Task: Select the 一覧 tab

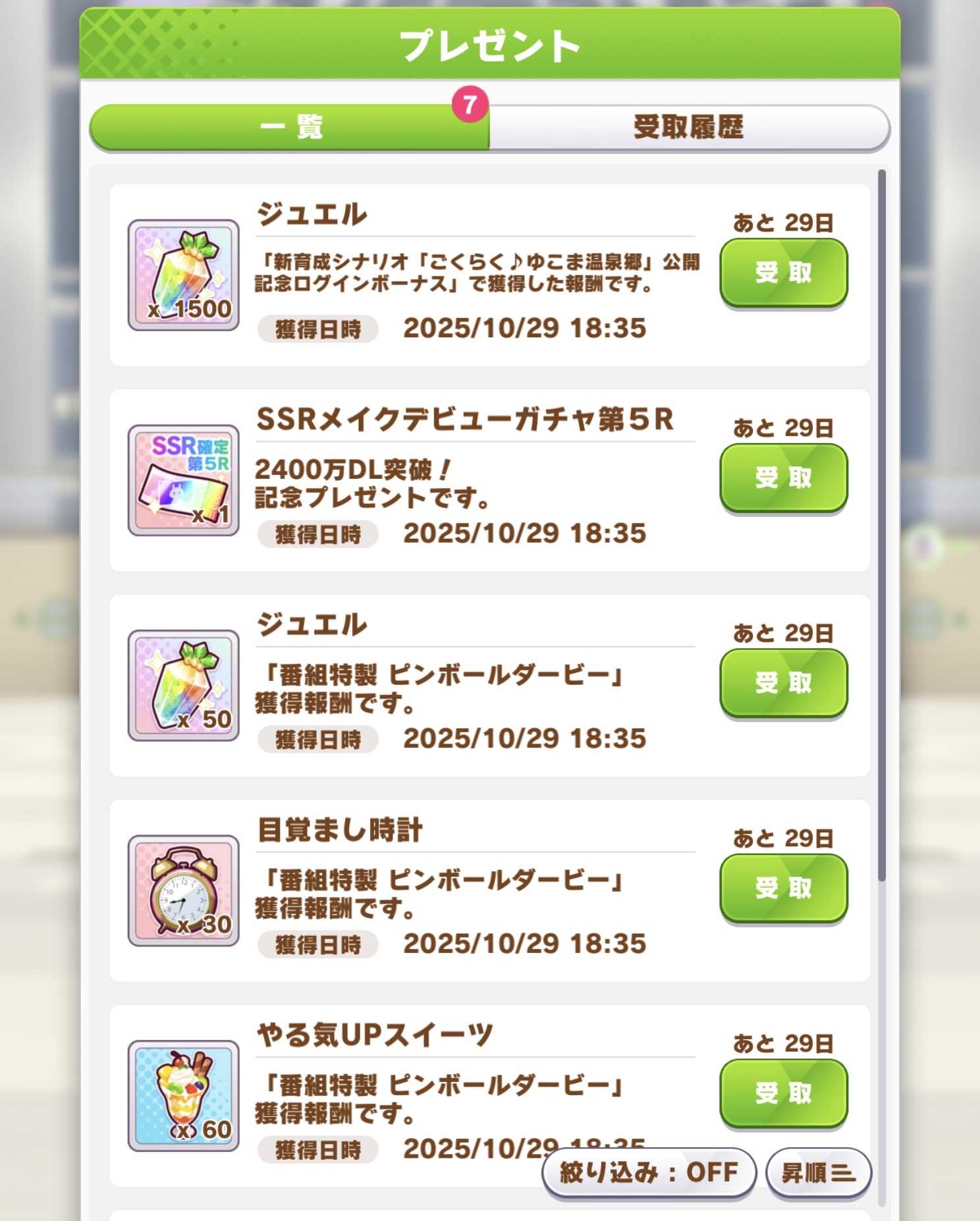Action: pos(290,127)
